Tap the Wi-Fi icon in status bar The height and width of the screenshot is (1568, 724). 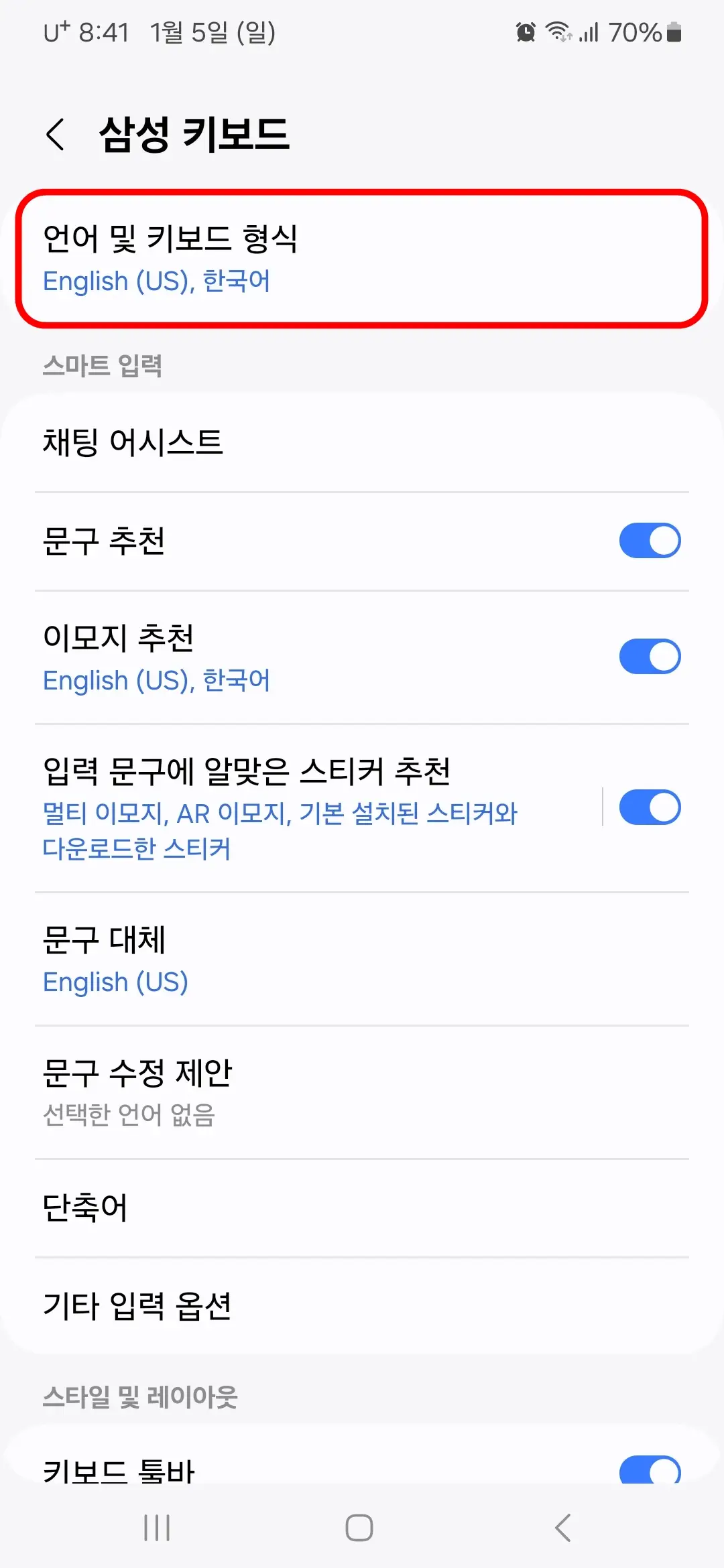(x=558, y=31)
